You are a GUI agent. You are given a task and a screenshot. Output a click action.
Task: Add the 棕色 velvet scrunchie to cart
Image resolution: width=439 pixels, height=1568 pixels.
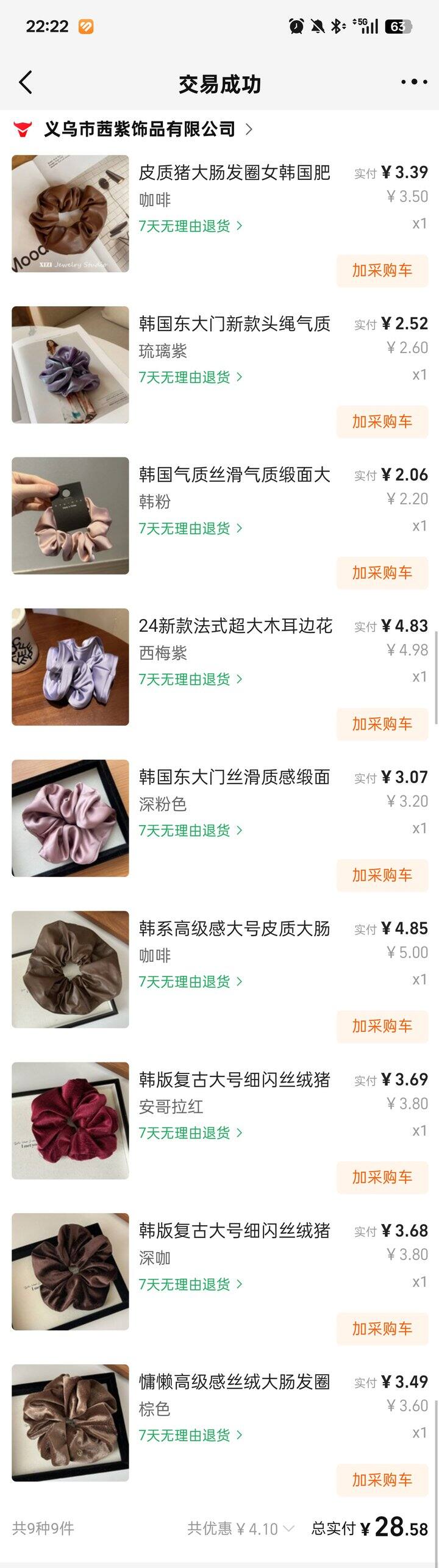point(382,1480)
